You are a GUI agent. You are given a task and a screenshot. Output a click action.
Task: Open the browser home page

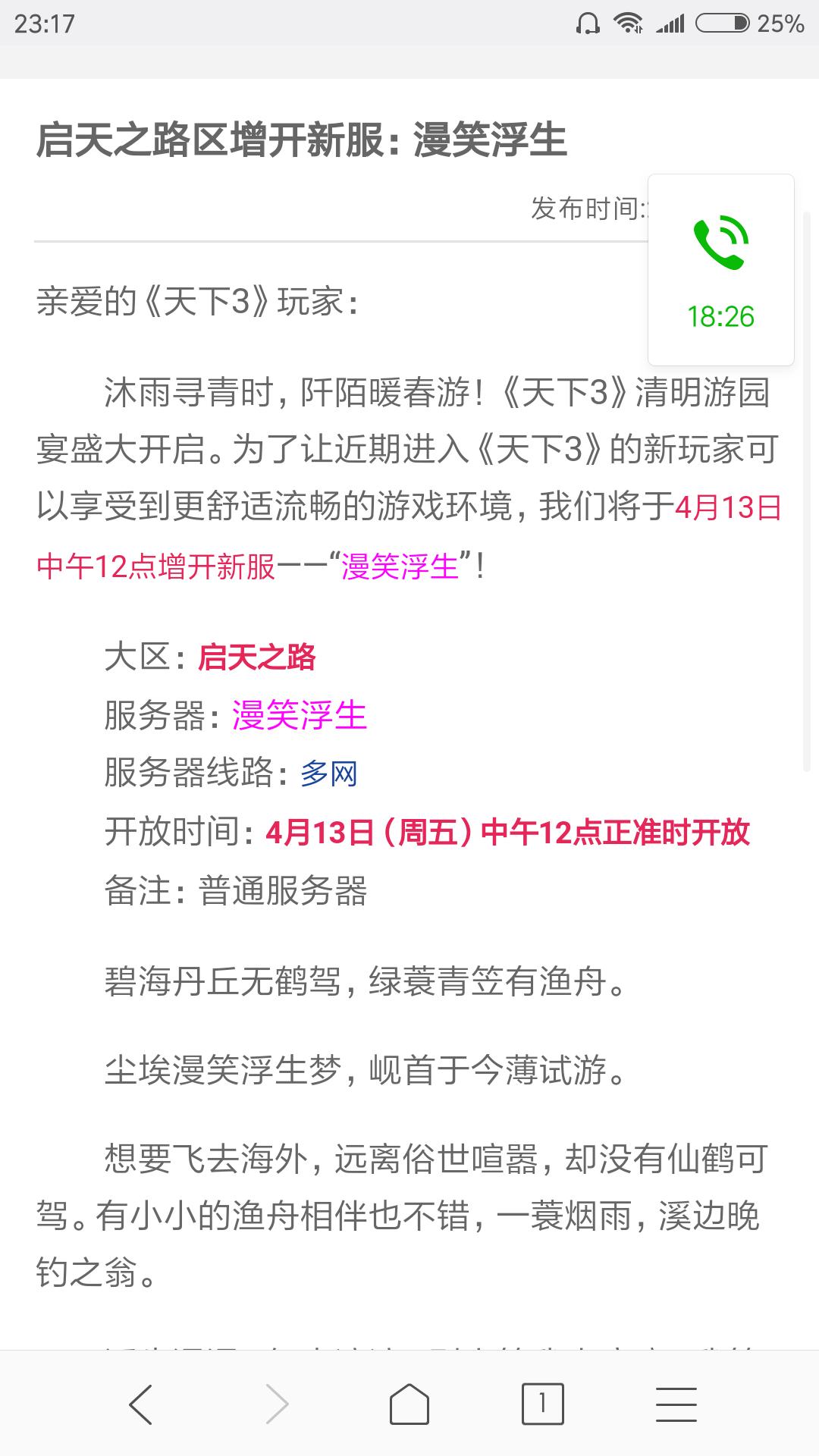409,1404
